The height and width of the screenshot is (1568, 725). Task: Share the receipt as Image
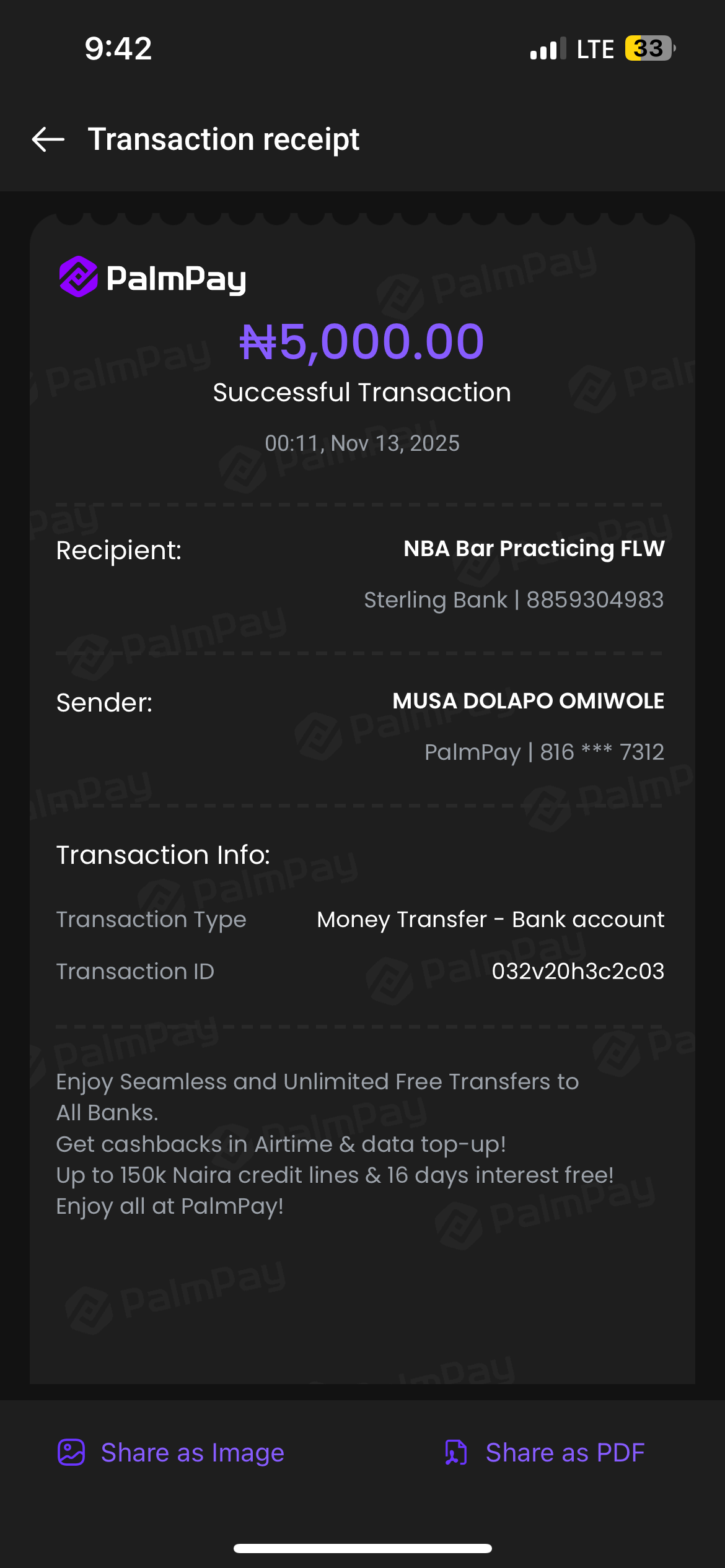click(x=171, y=1452)
